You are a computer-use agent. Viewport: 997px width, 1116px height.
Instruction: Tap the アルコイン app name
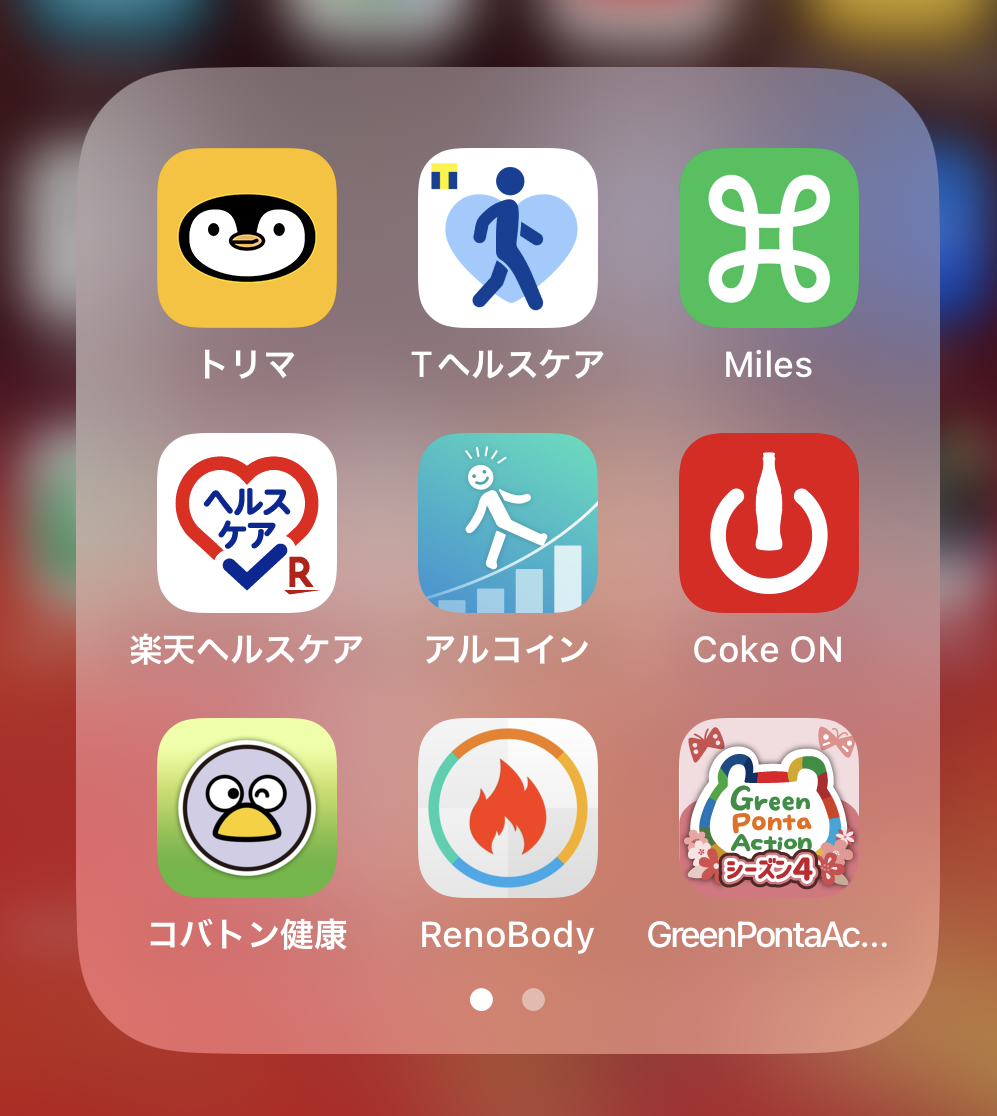click(507, 650)
